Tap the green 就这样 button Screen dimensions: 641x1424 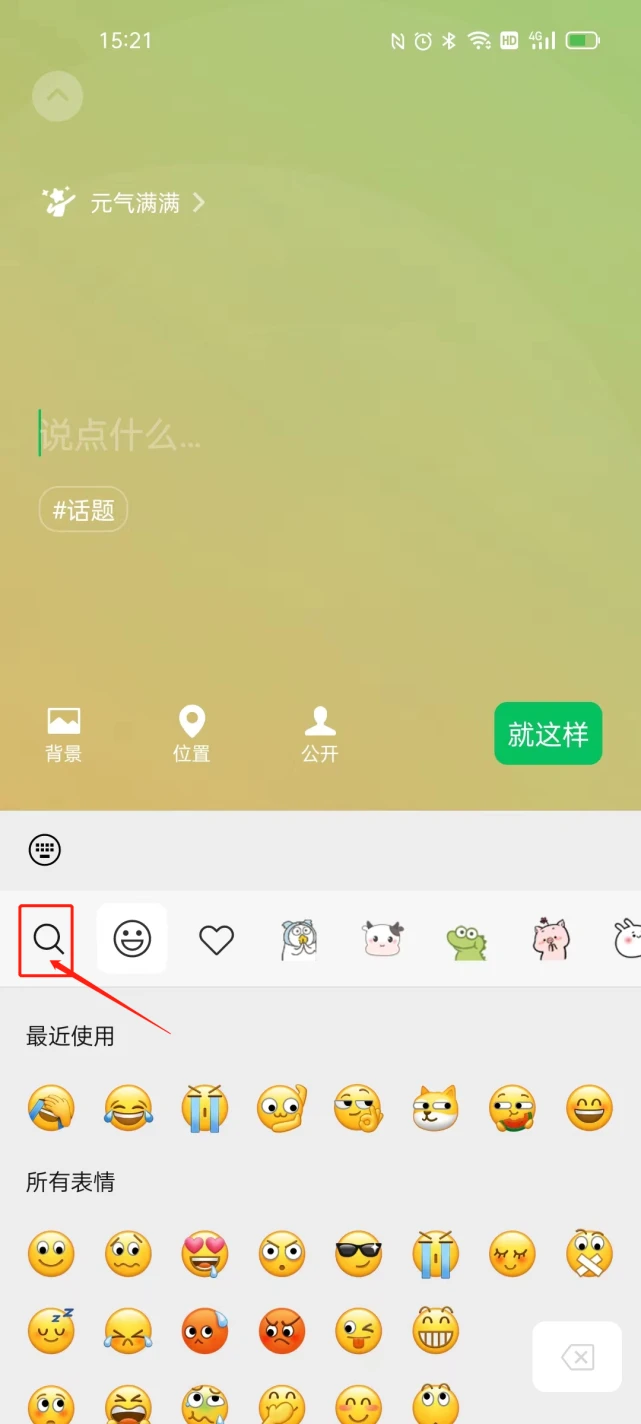[x=548, y=734]
